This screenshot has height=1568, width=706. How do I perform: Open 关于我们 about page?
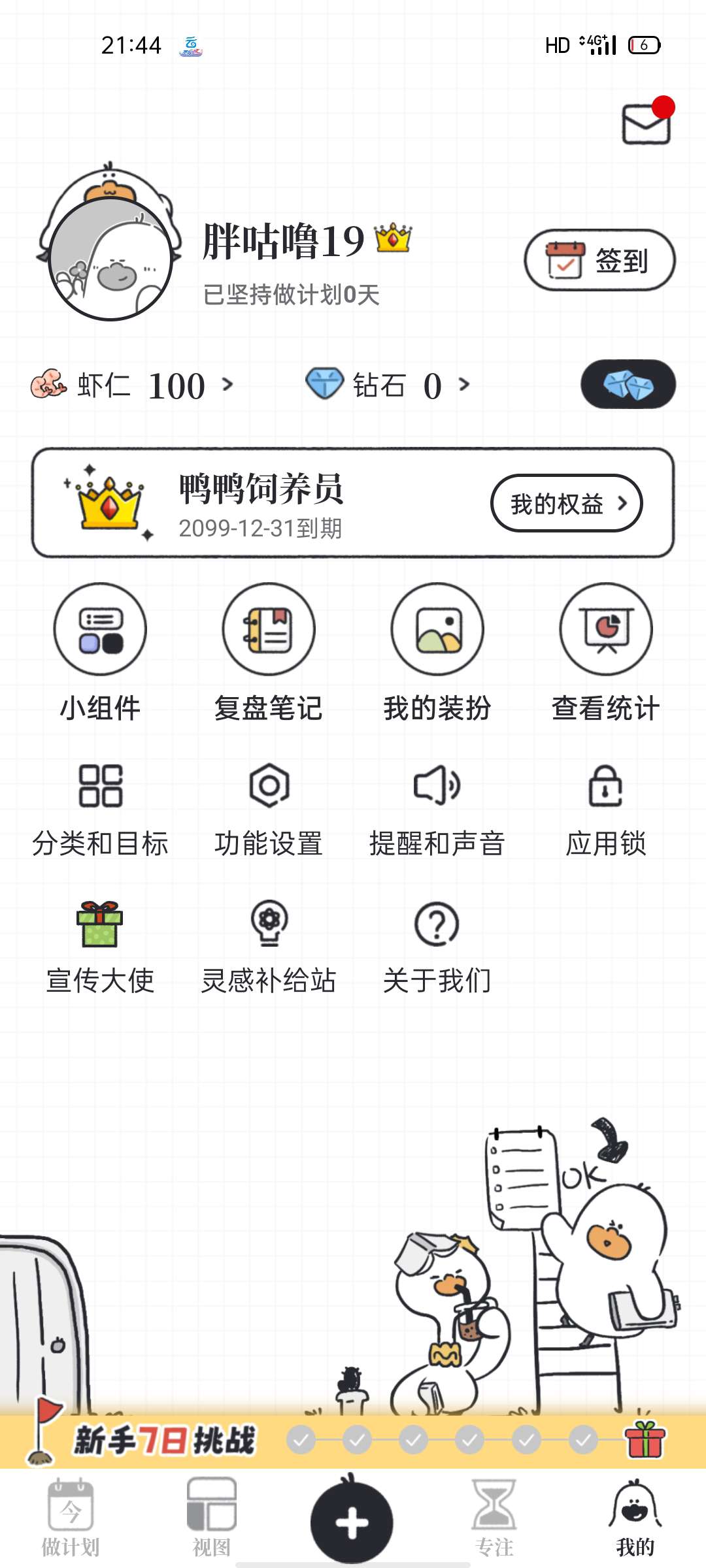tap(437, 948)
